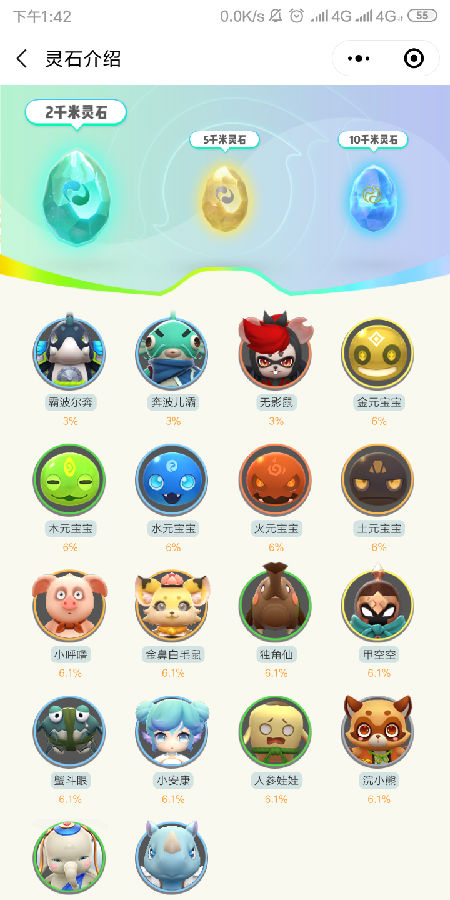Switch to the 10千米灵石 egg
The width and height of the screenshot is (450, 900).
[374, 199]
